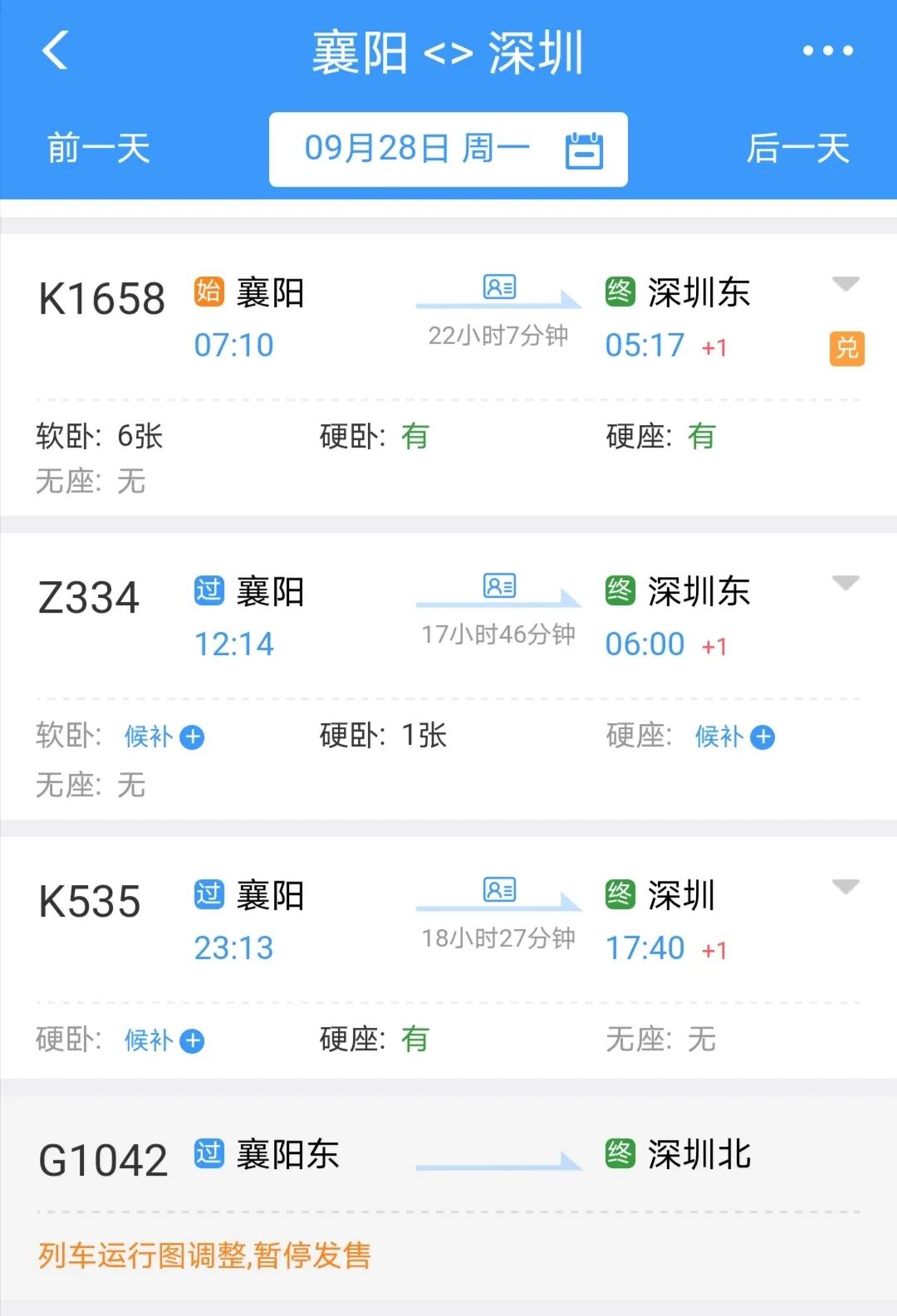This screenshot has width=897, height=1316.
Task: Go back from the 襄阳 <> 深圳 page
Action: 55,51
